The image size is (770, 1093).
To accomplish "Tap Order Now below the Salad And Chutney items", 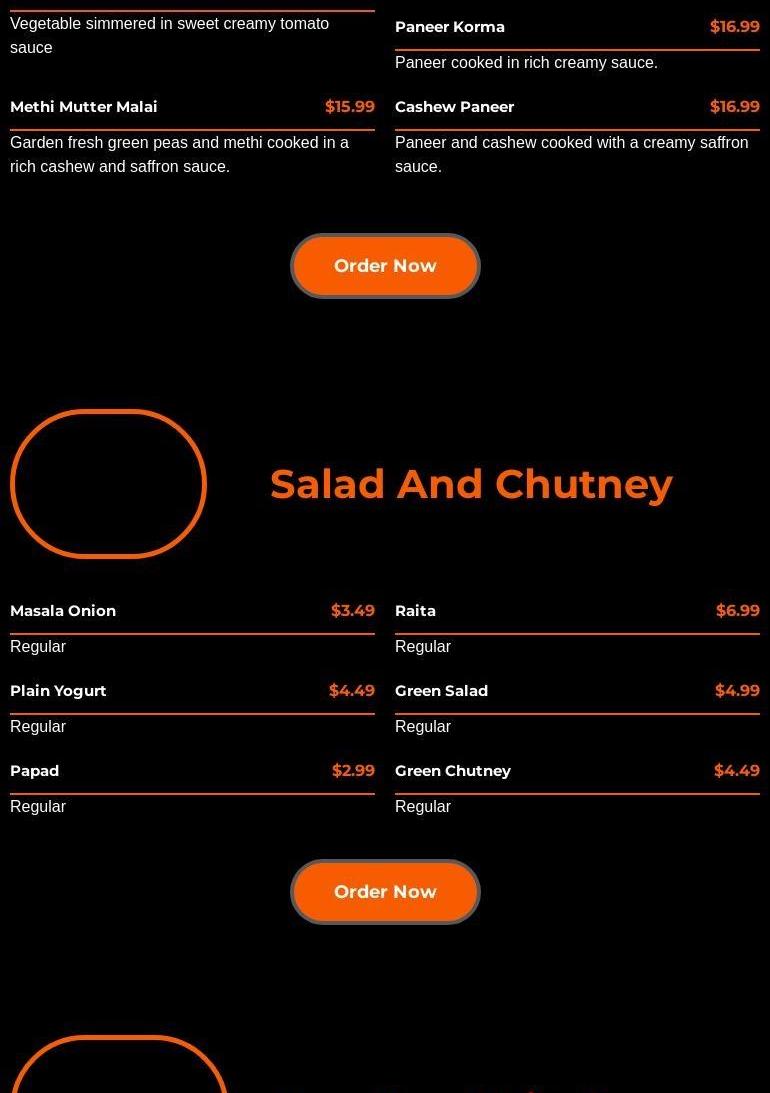I will 385,891.
